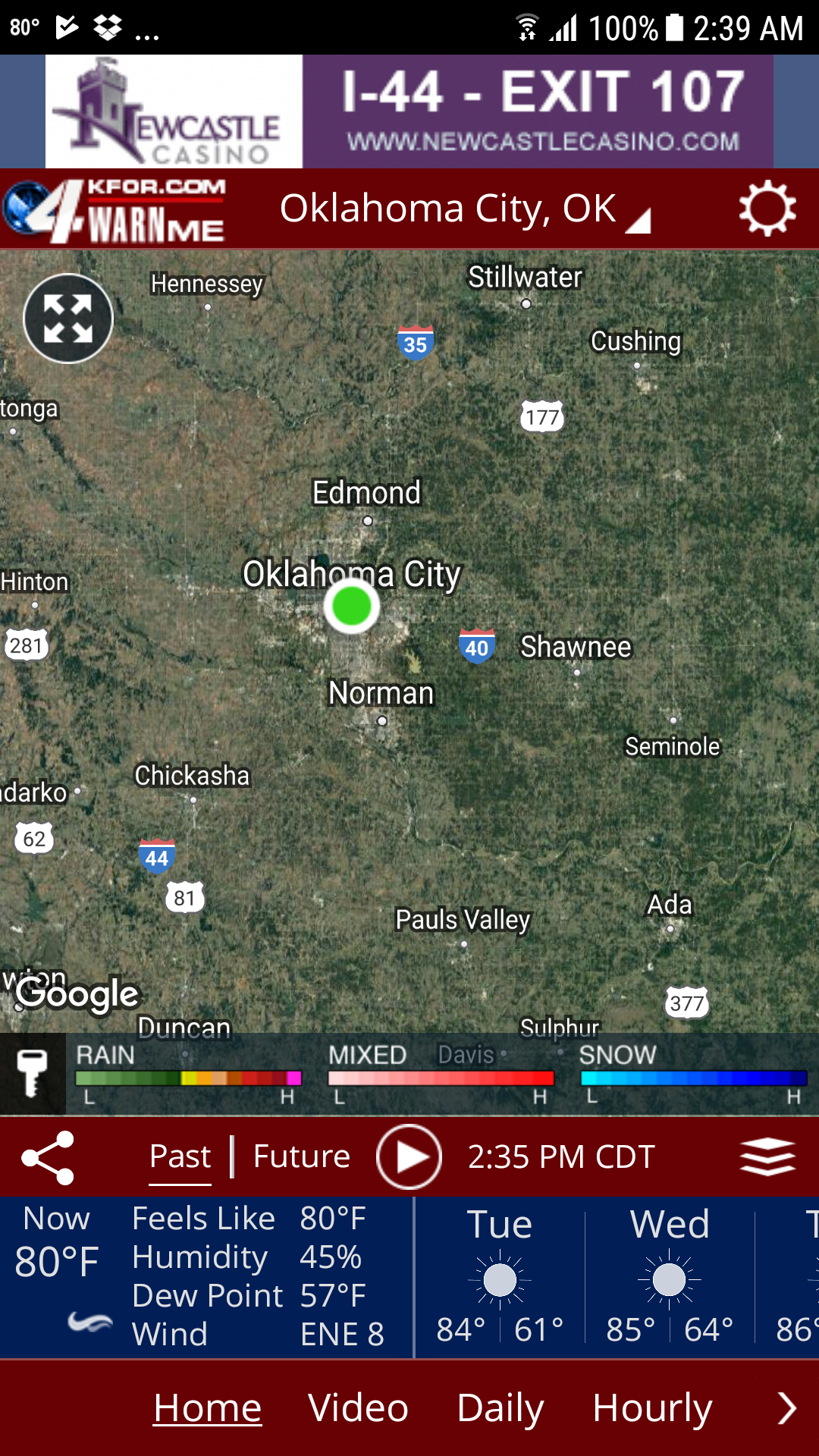Open current conditions details
Viewport: 819px width, 1456px height.
coord(205,1278)
